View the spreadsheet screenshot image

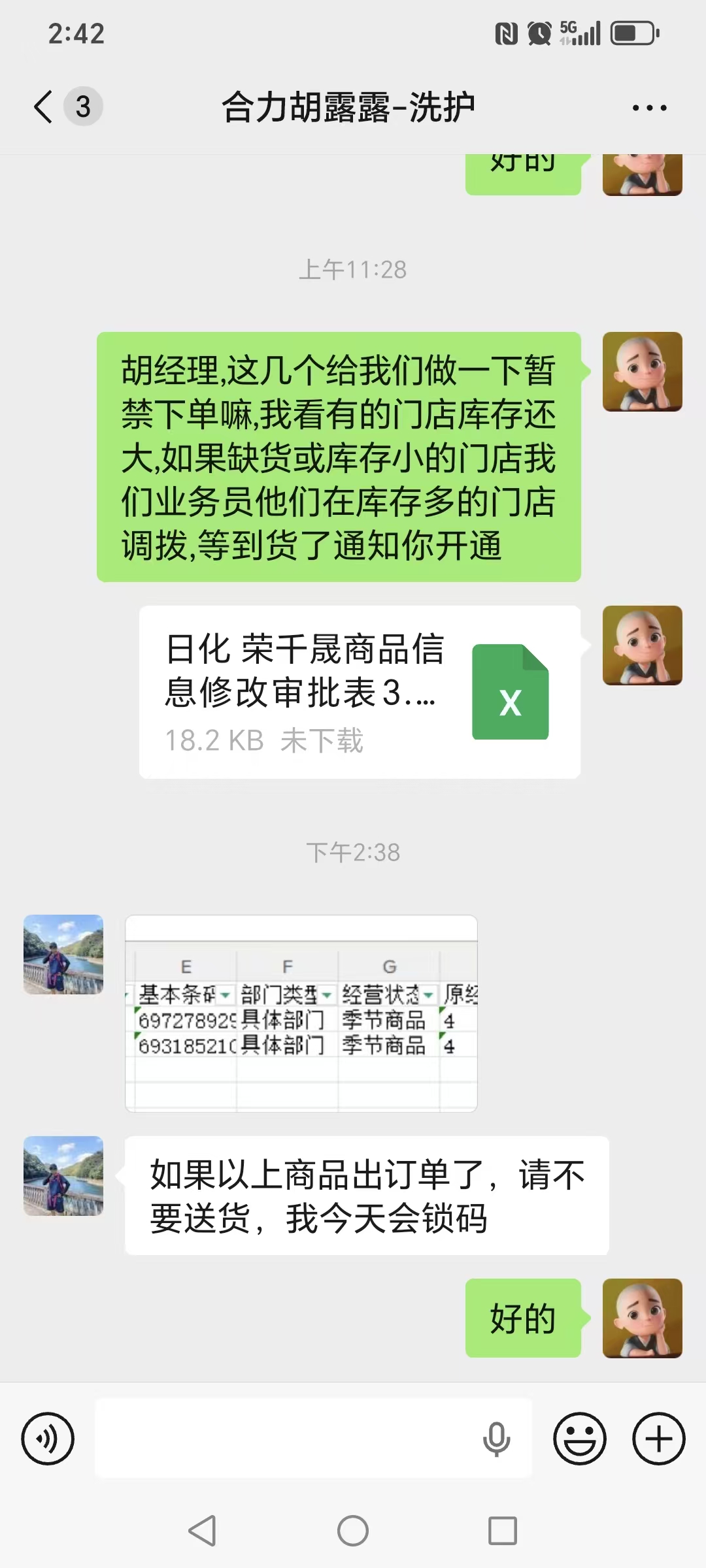click(x=301, y=1013)
